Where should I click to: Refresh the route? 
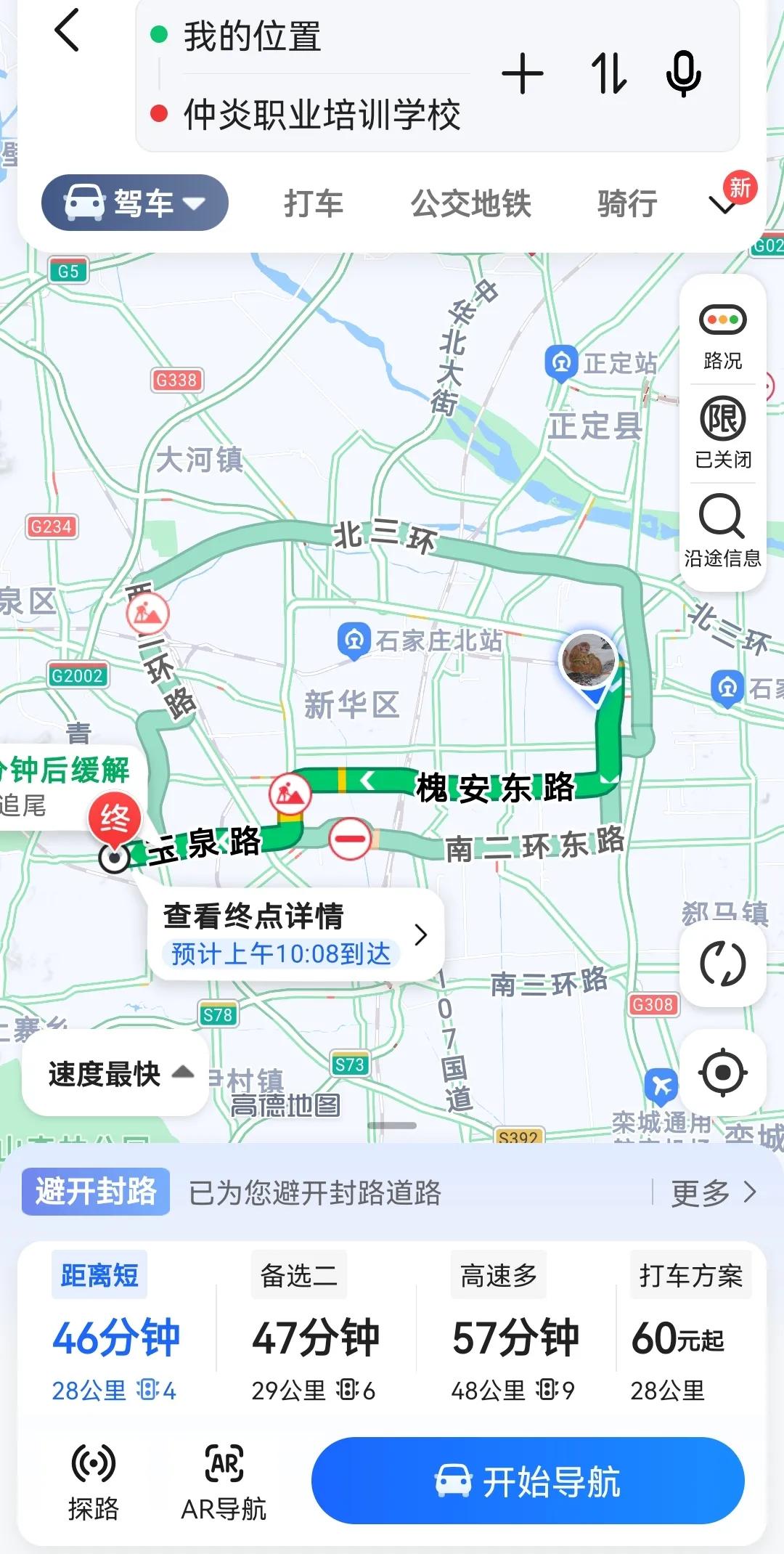[722, 964]
